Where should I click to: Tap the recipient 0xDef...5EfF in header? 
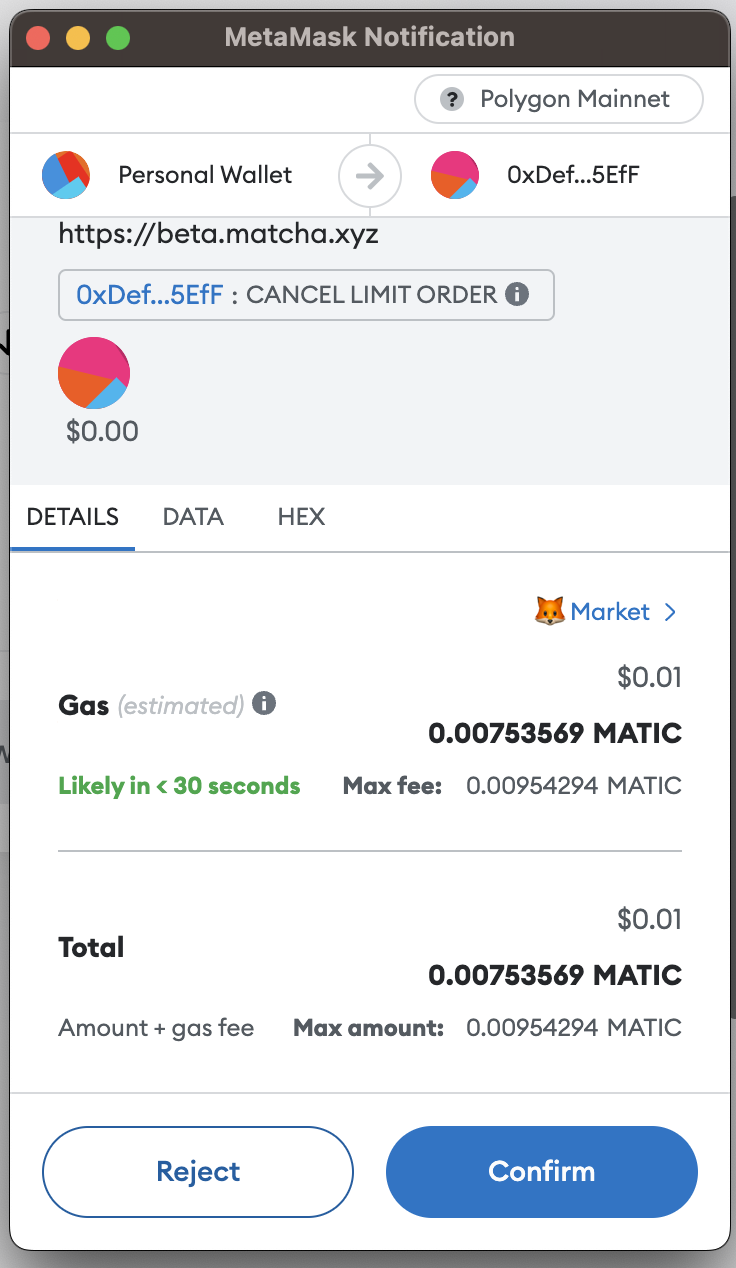[x=572, y=176]
